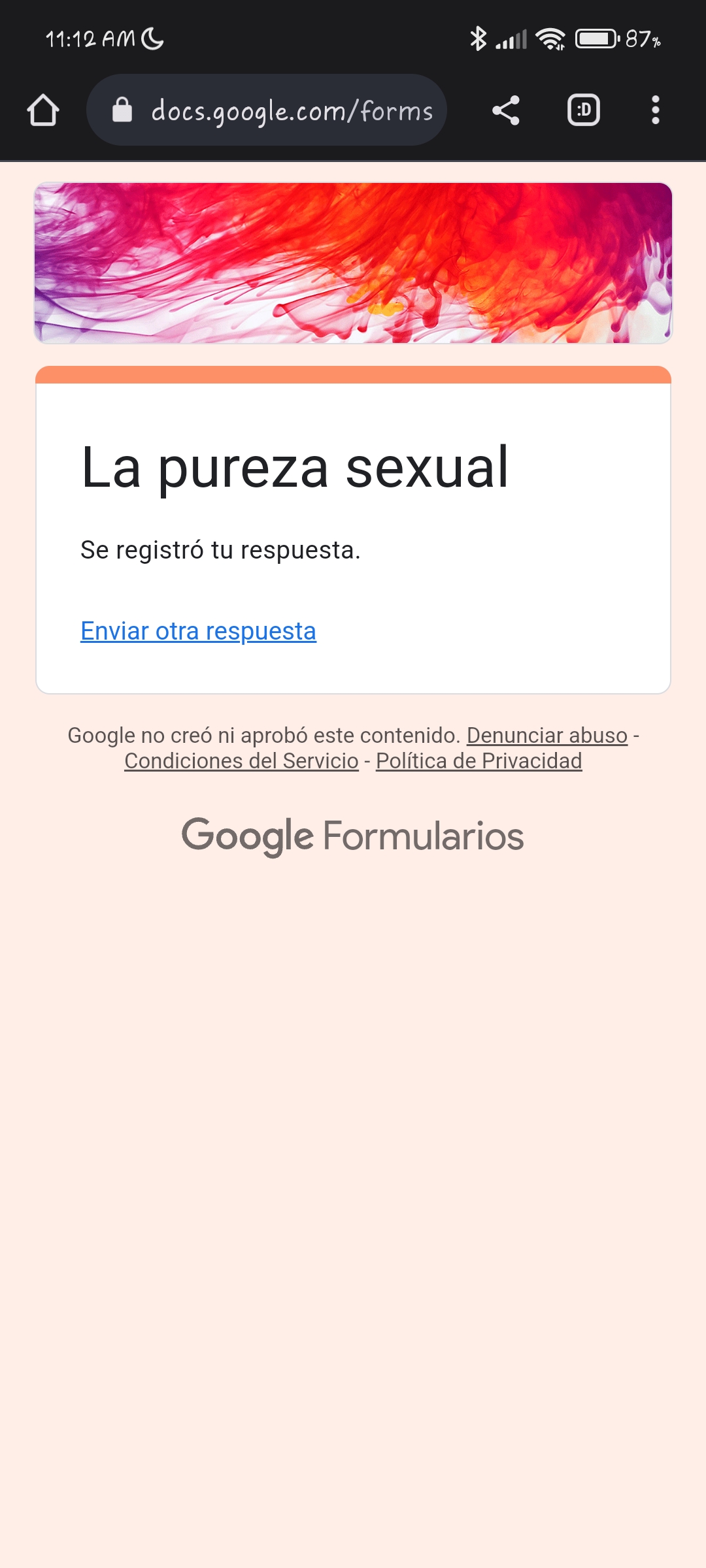This screenshot has height=1568, width=706.
Task: Open Denunciar abuso link
Action: 547,736
